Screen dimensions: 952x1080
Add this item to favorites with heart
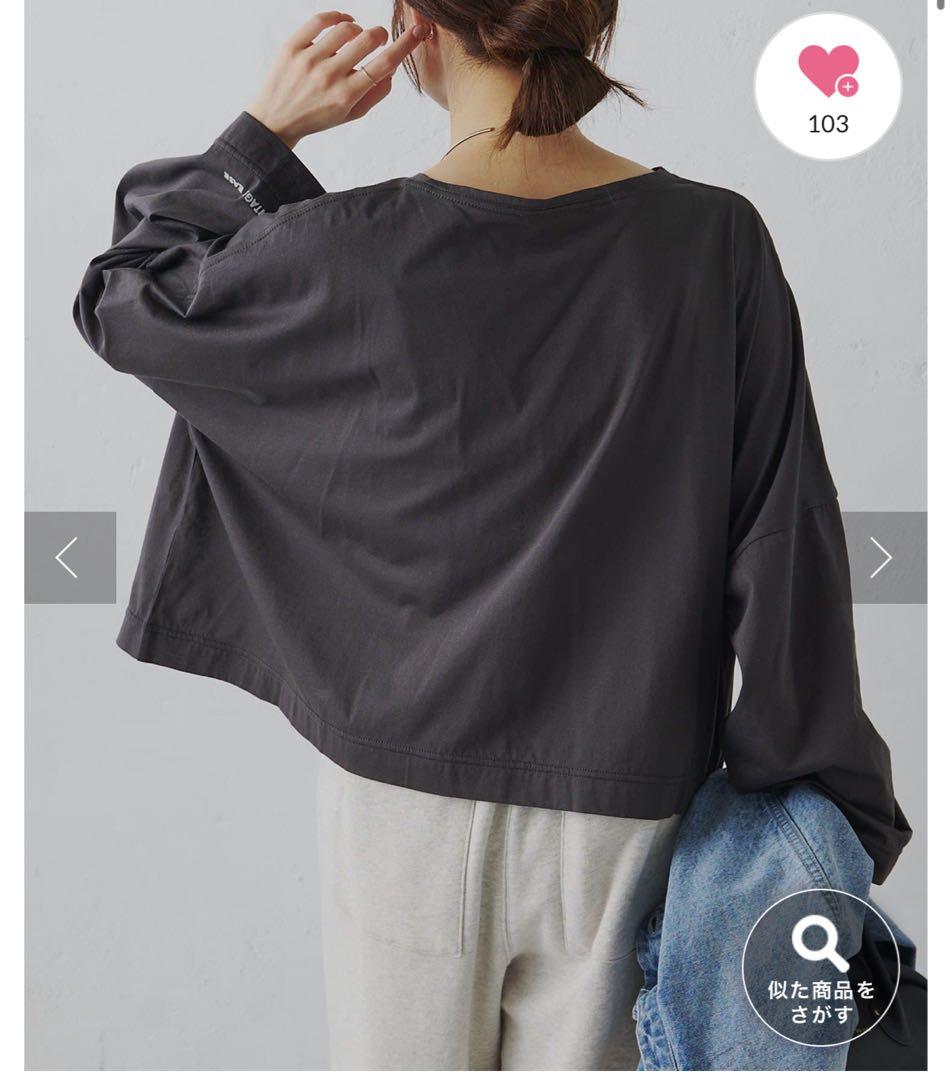828,86
